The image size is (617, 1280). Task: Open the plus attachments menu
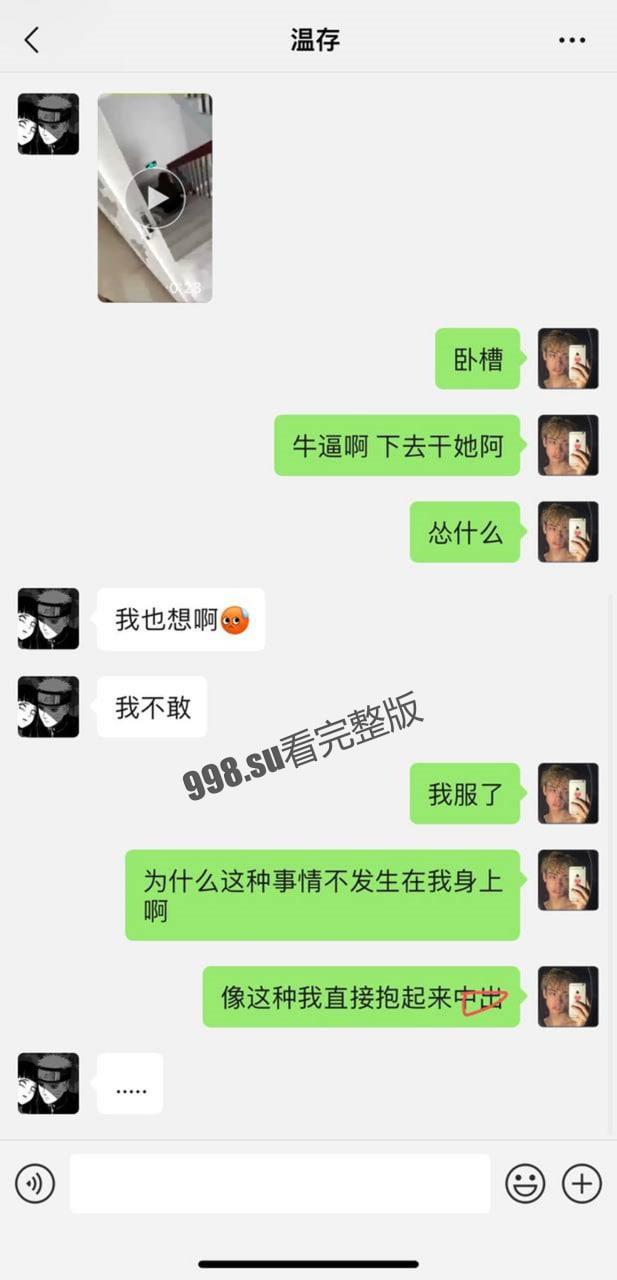tap(582, 1184)
